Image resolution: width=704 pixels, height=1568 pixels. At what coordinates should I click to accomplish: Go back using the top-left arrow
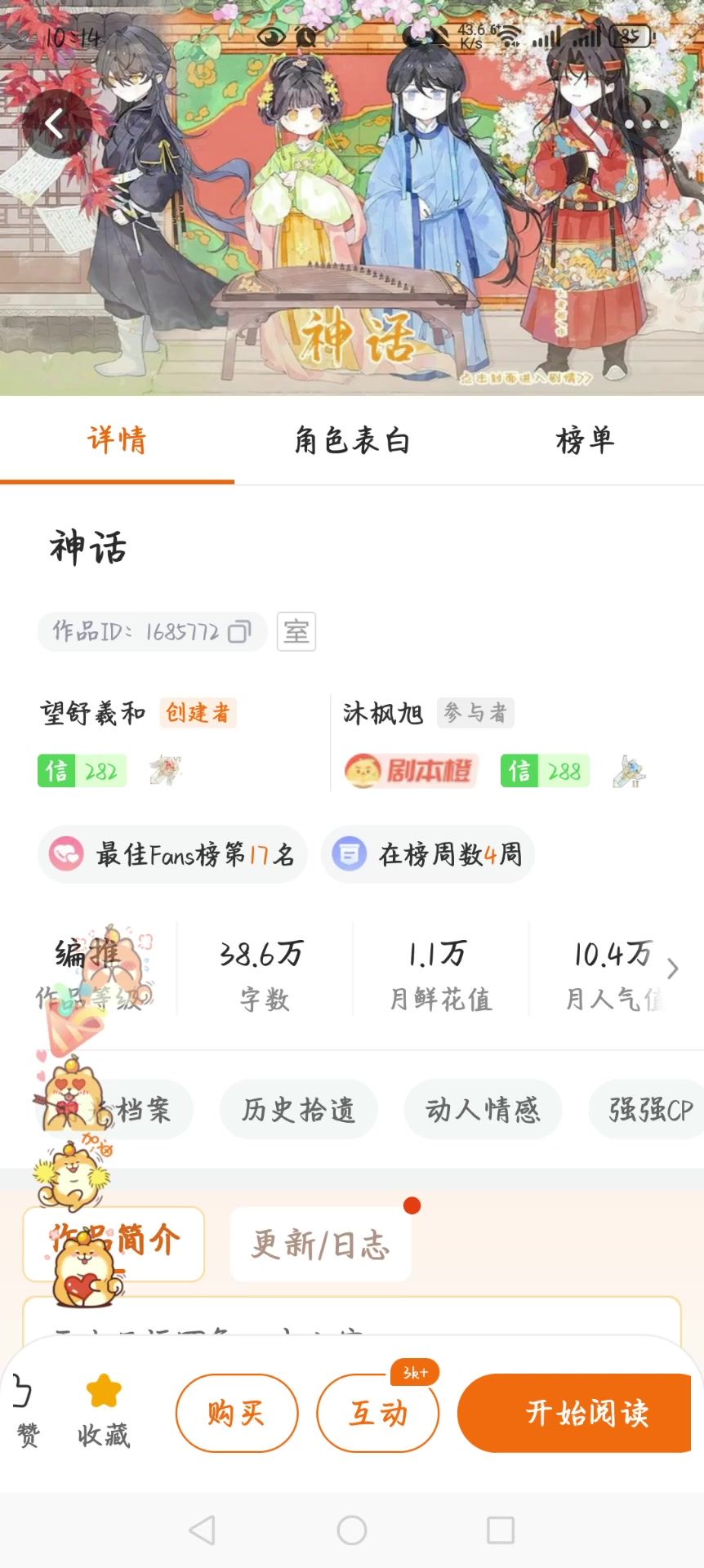(56, 124)
